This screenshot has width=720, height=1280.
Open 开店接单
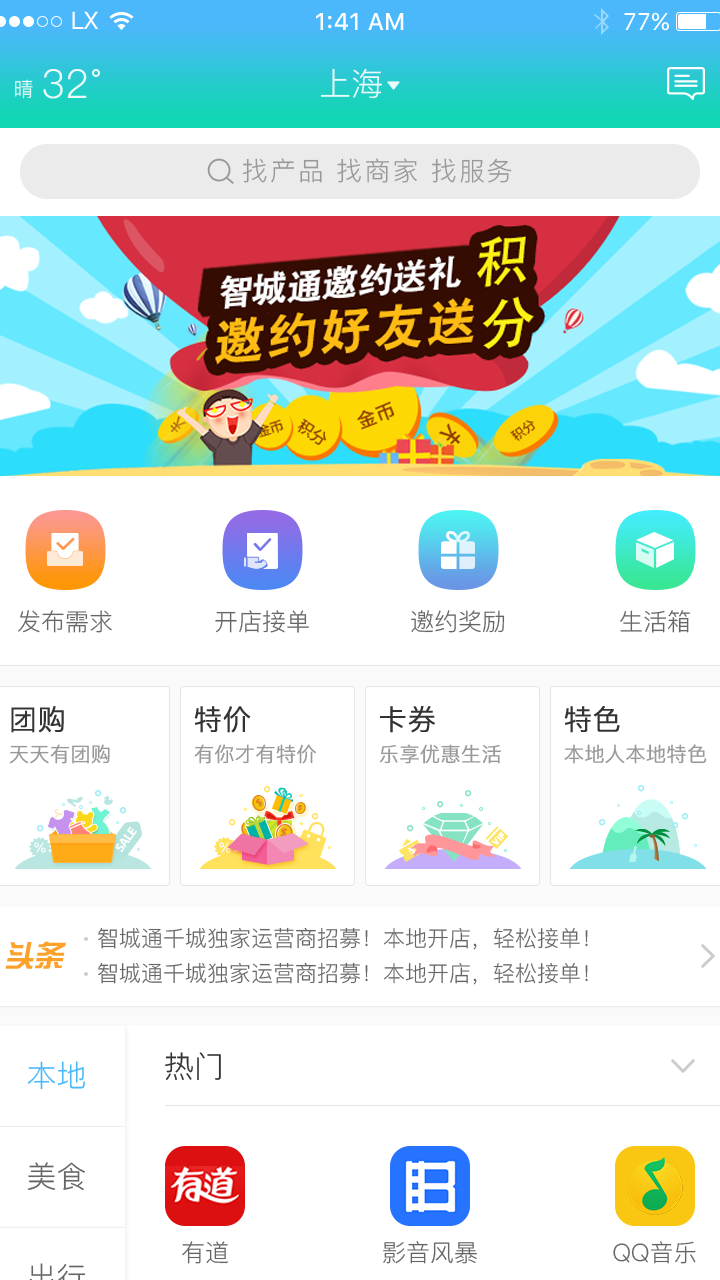[262, 571]
